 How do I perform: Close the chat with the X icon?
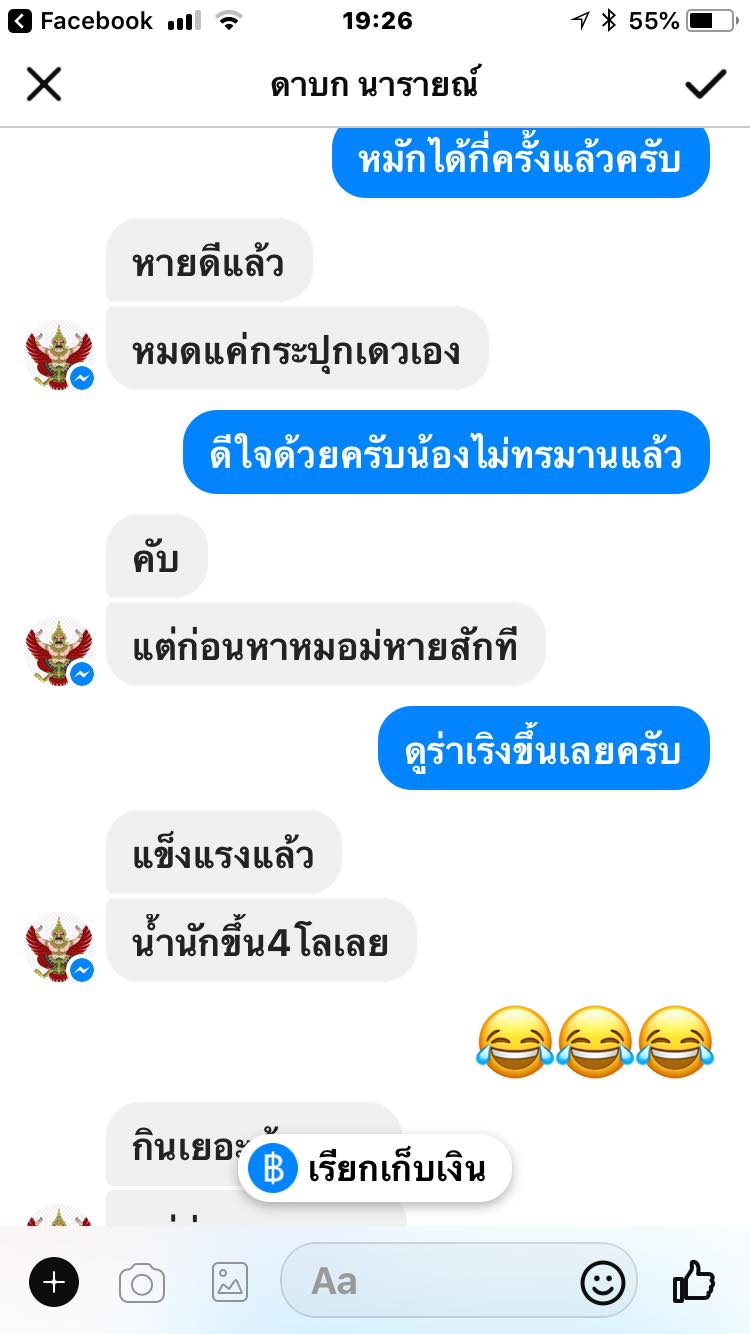(44, 85)
